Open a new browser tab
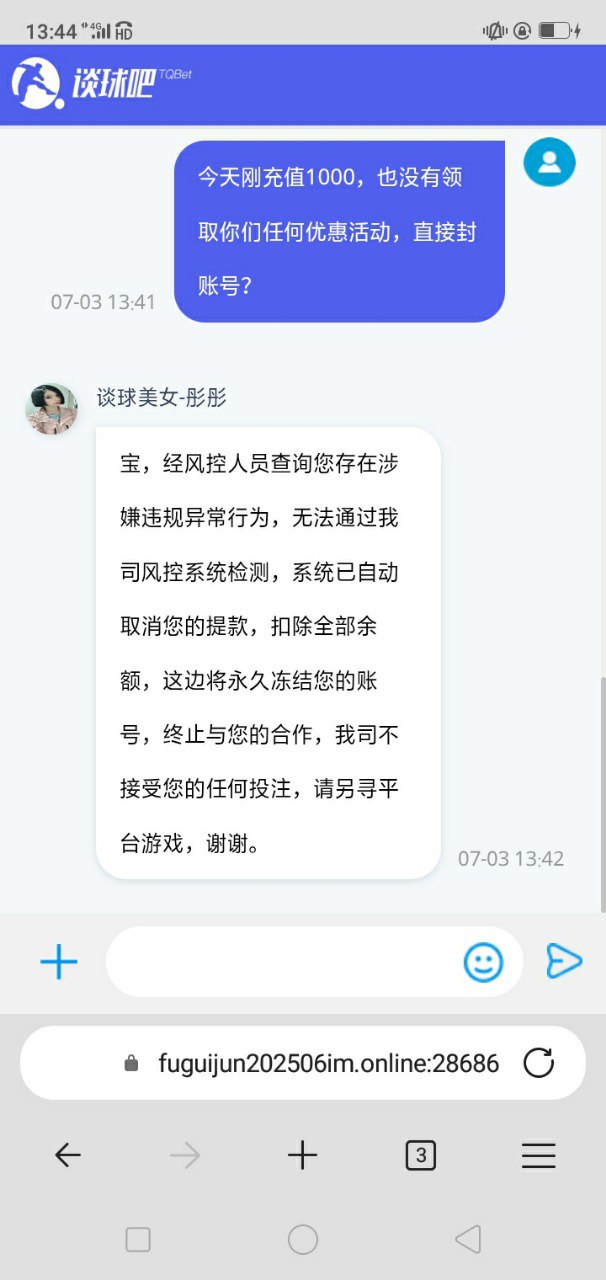The image size is (606, 1280). [x=302, y=1156]
